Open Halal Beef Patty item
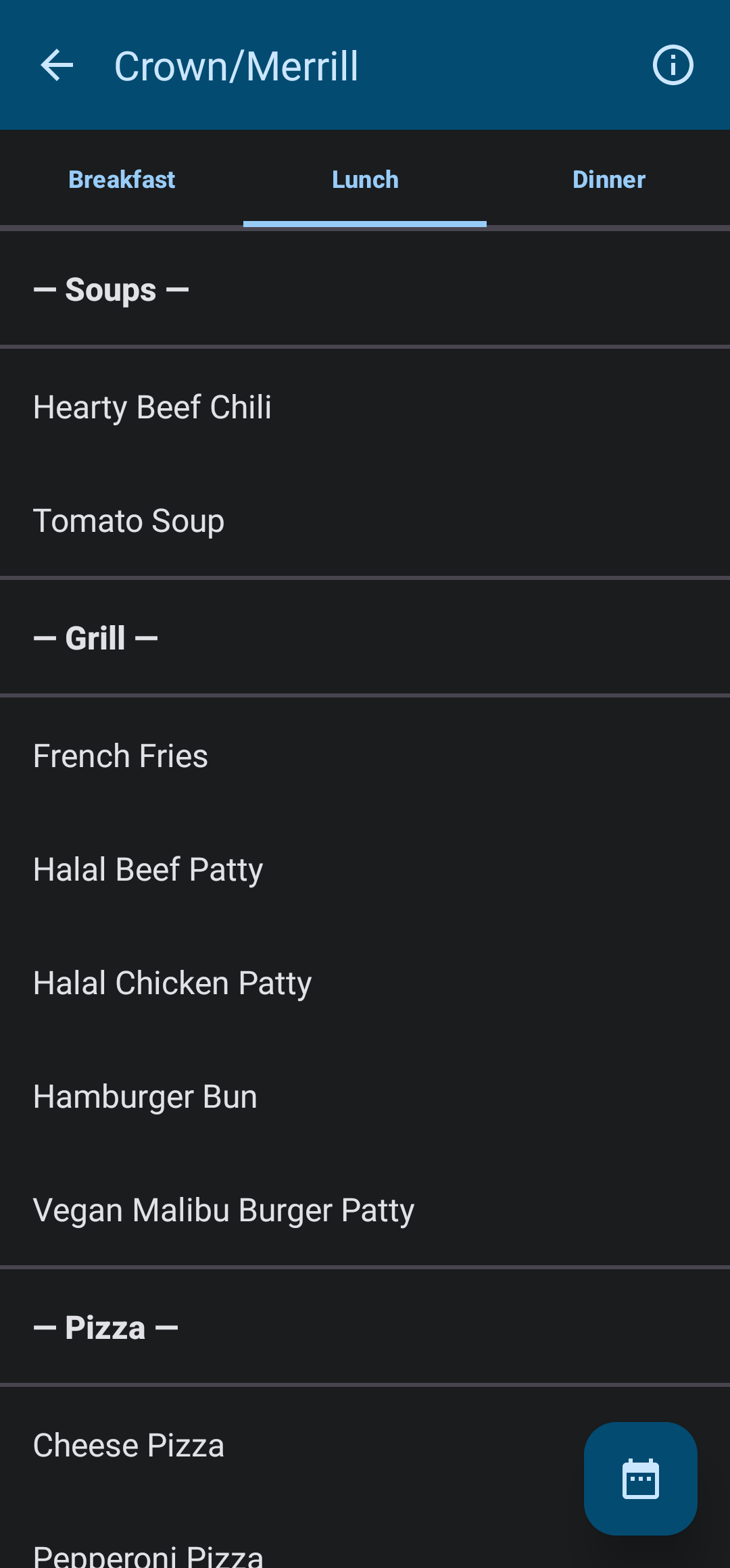 click(x=148, y=870)
